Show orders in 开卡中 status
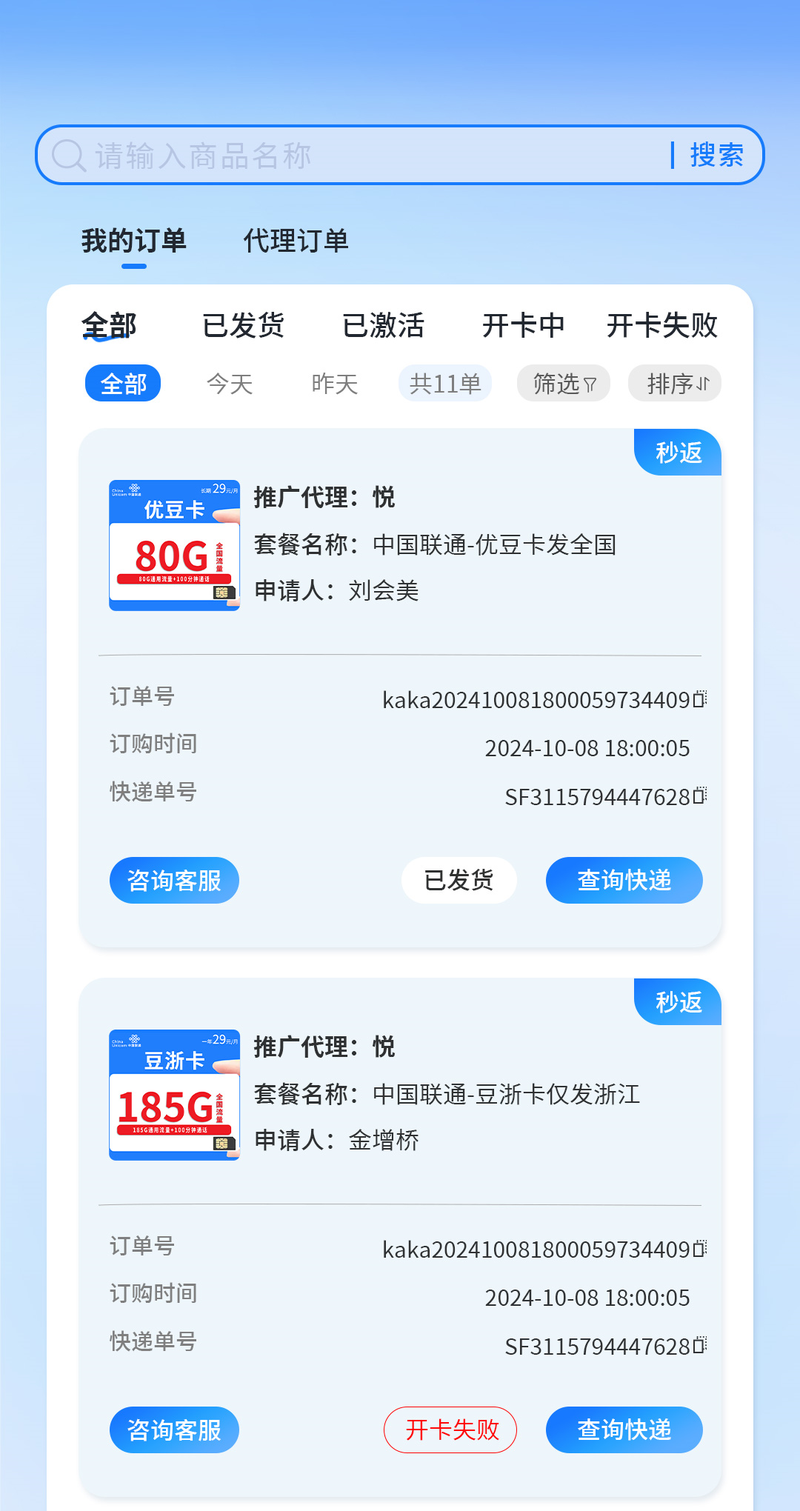The width and height of the screenshot is (800, 1511). point(523,325)
